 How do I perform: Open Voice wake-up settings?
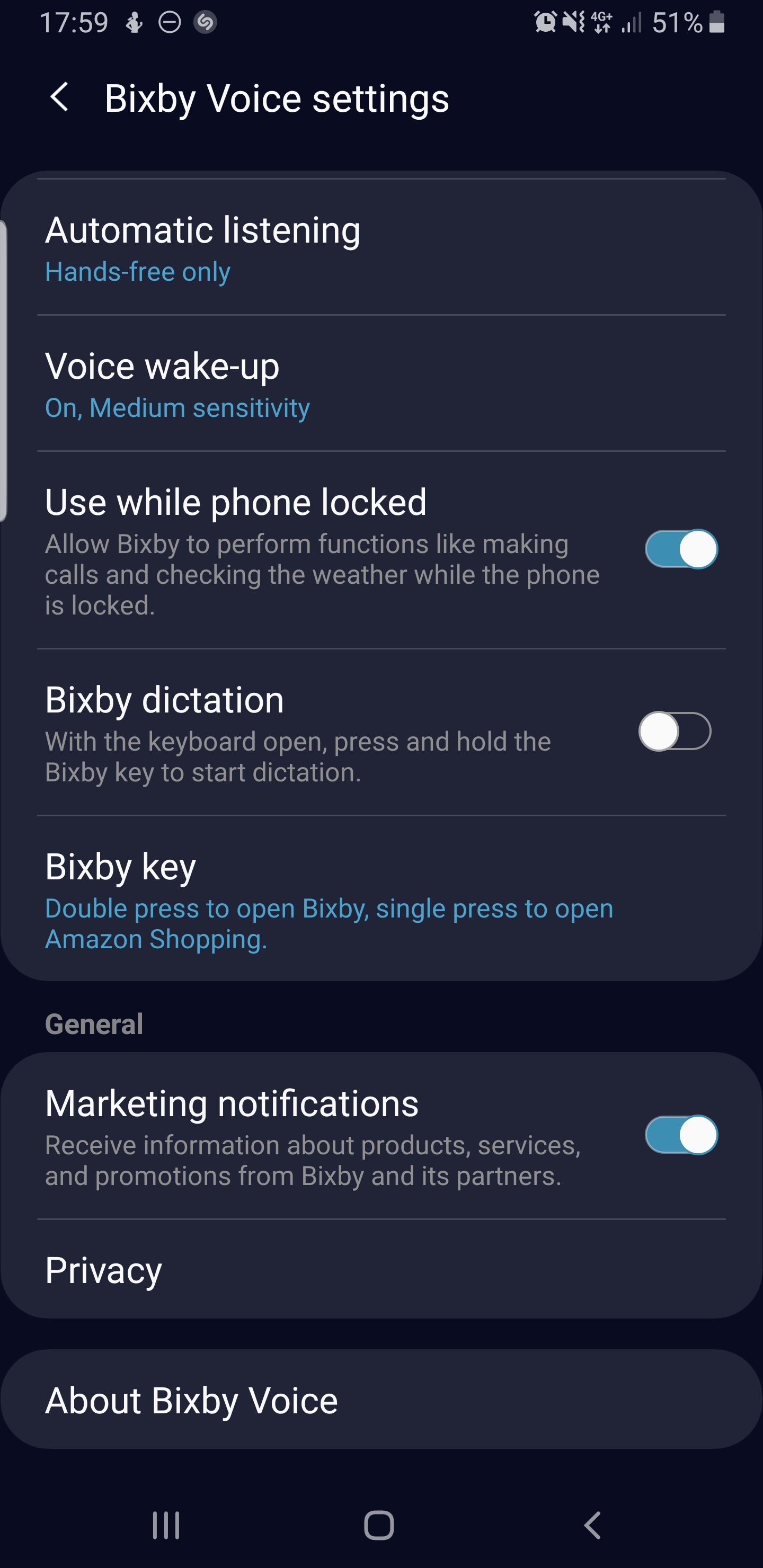click(x=381, y=384)
